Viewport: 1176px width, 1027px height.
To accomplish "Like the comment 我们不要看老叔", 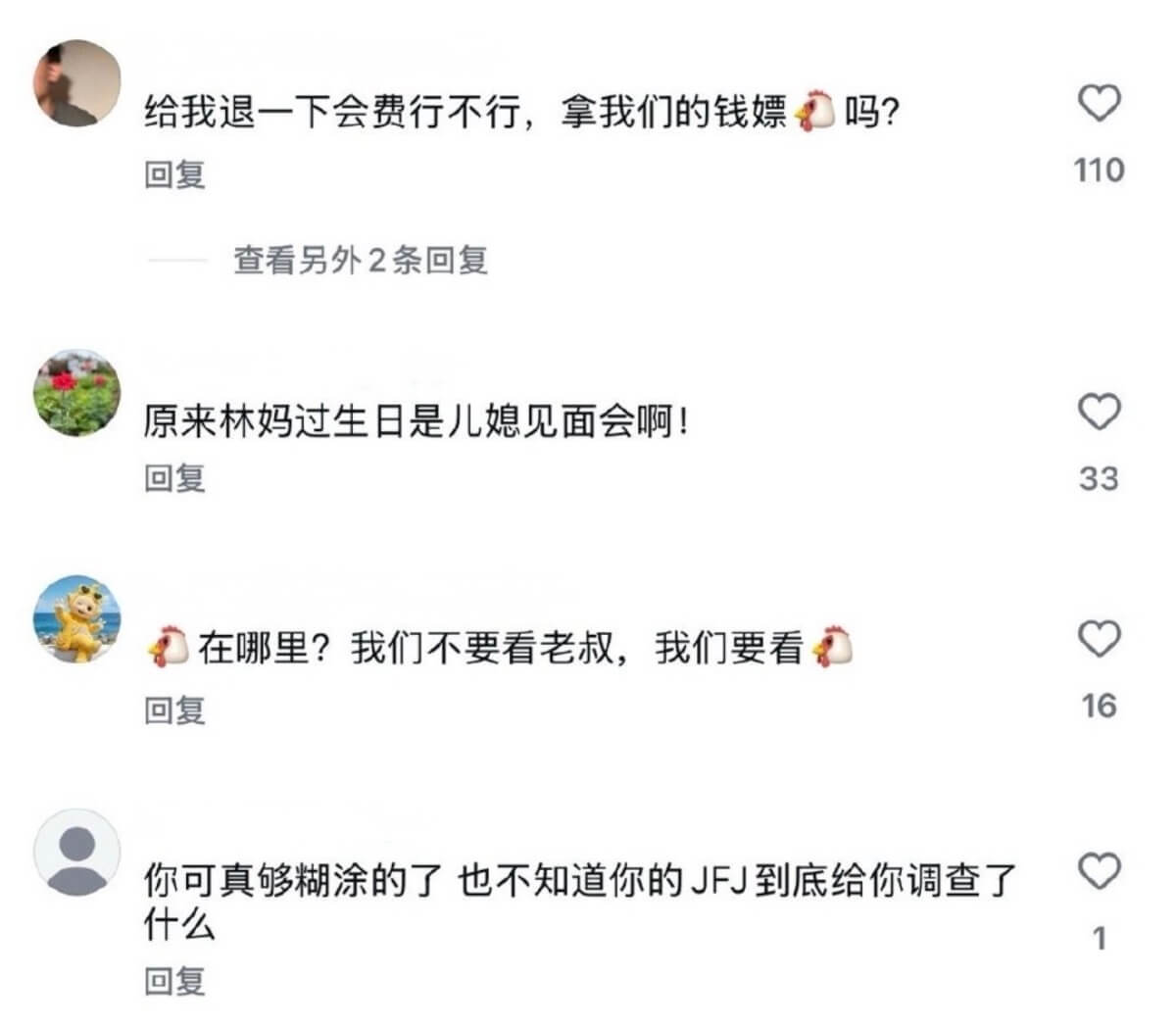I will (x=1099, y=640).
